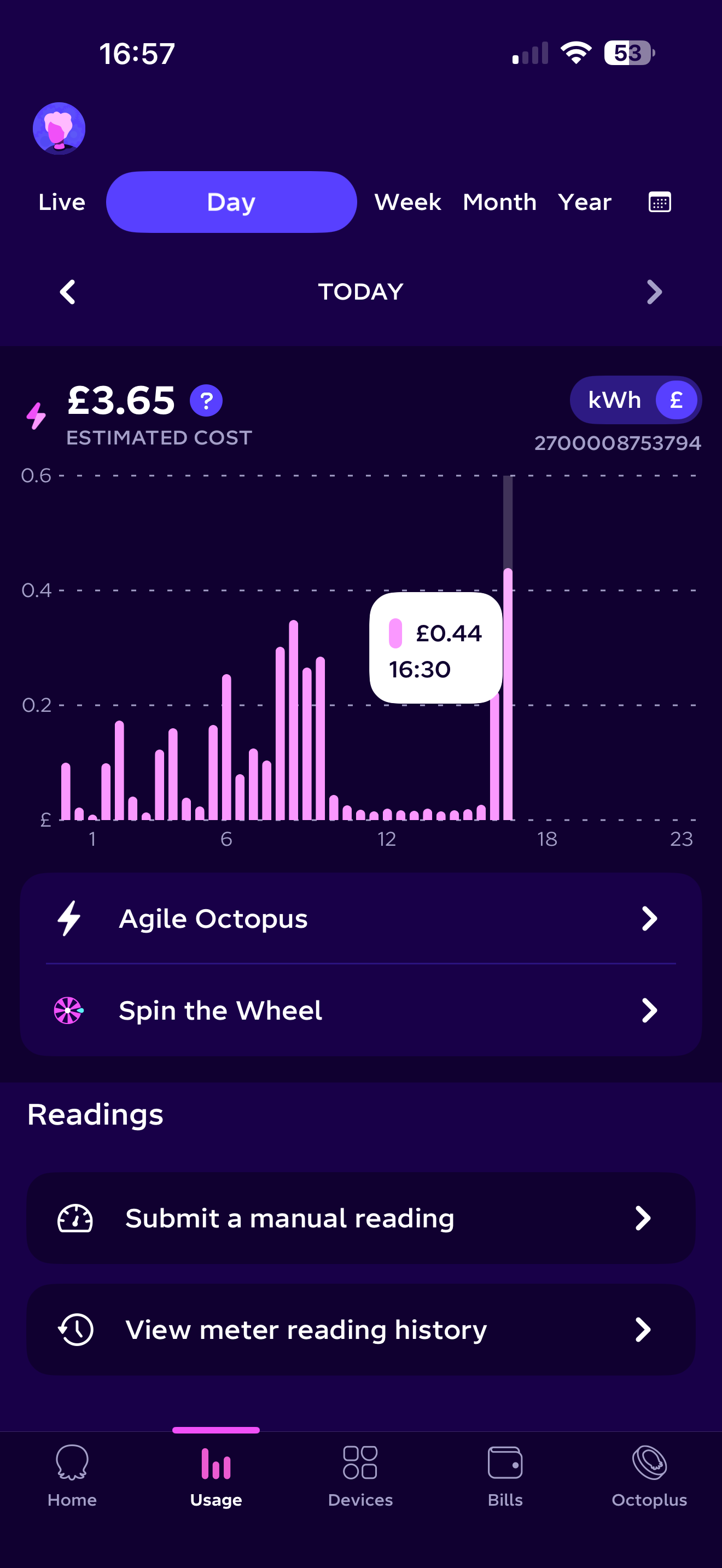Screen dimensions: 722x1568
Task: View meter reading history
Action: pyautogui.click(x=360, y=1330)
